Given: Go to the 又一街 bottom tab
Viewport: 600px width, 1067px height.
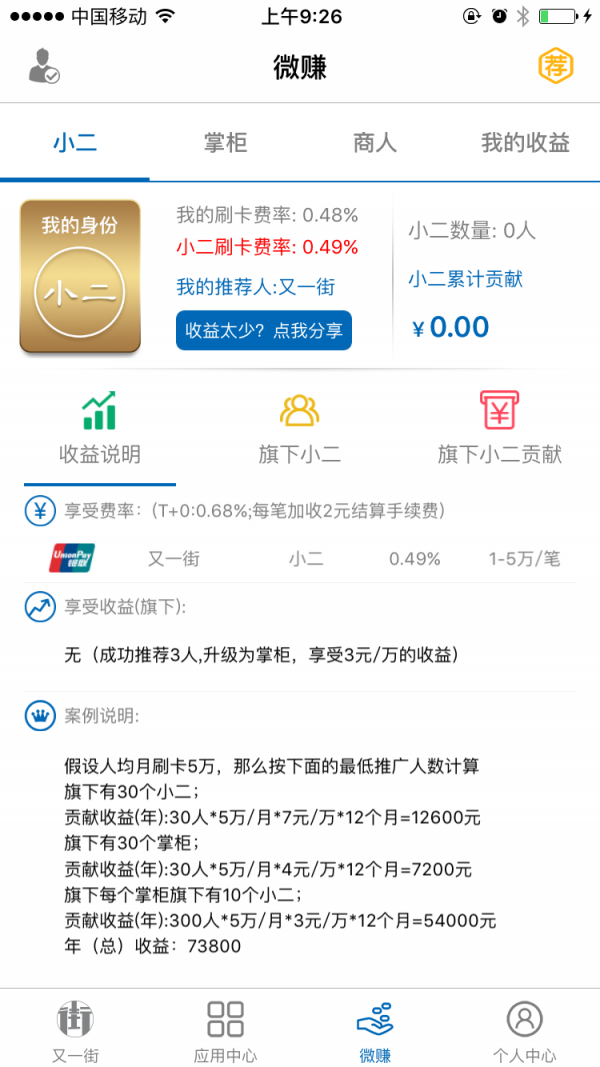Looking at the screenshot, I should [x=75, y=1029].
